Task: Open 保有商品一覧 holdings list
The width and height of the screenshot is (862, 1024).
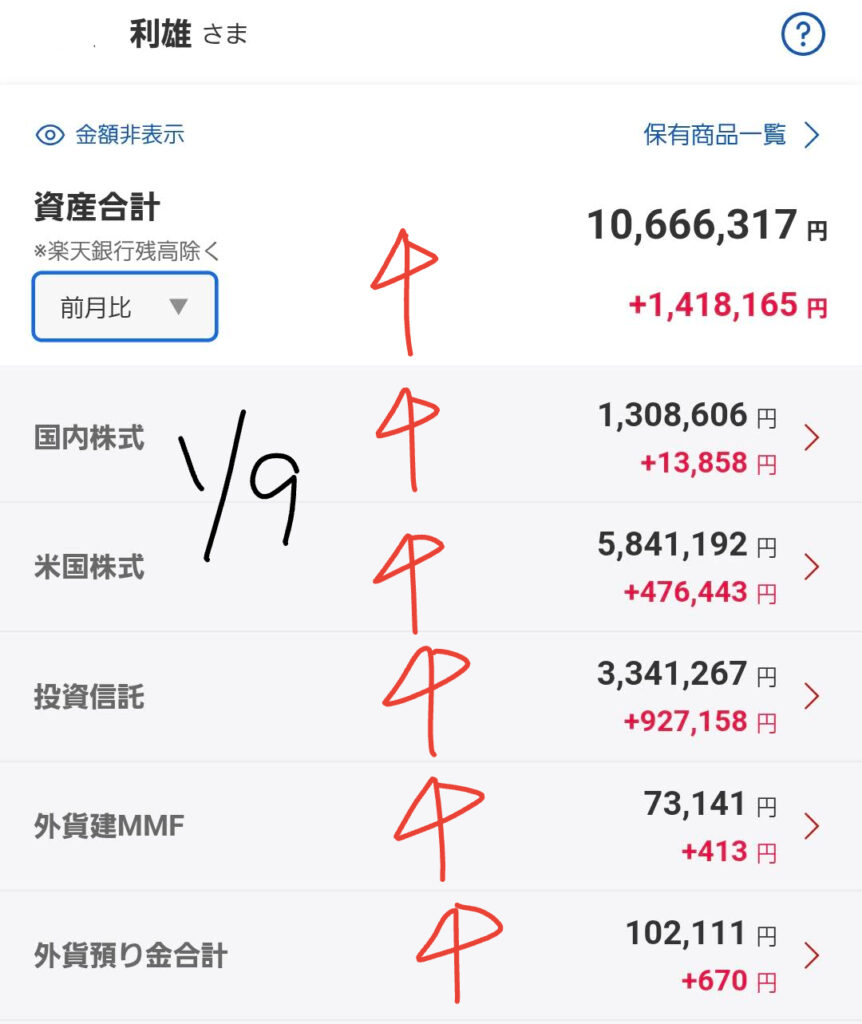Action: click(x=731, y=135)
